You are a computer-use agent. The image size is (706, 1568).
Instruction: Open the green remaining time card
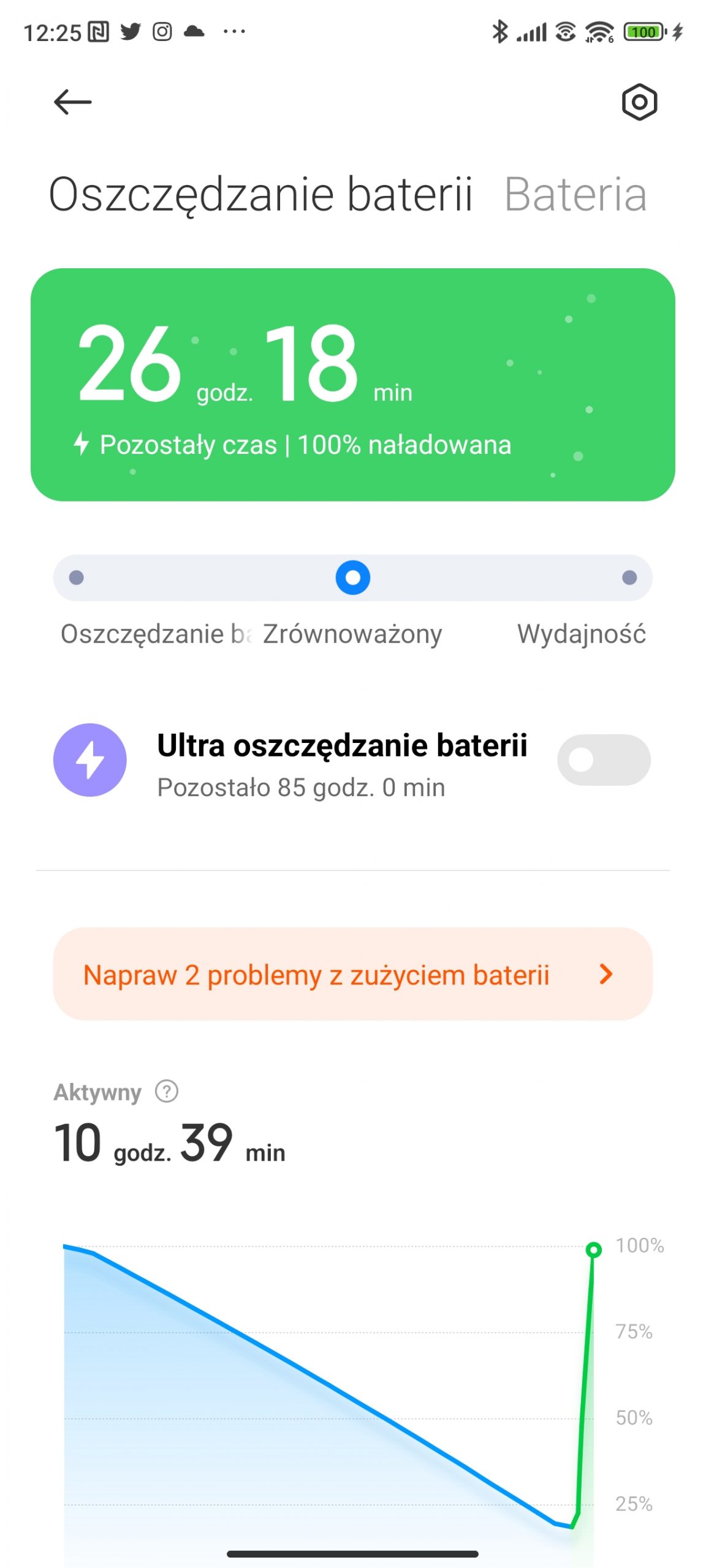[352, 384]
